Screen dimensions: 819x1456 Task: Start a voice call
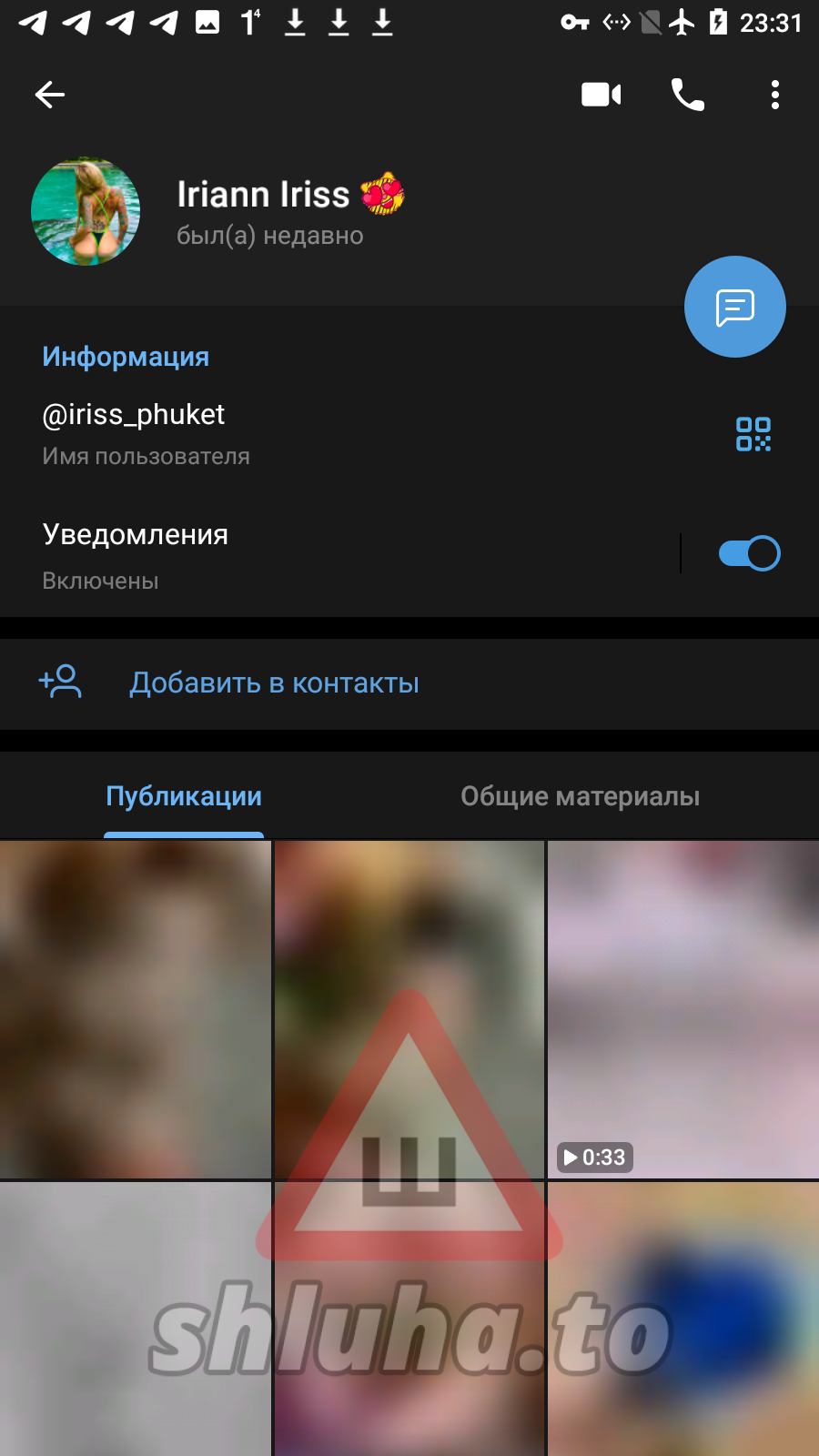[x=688, y=95]
